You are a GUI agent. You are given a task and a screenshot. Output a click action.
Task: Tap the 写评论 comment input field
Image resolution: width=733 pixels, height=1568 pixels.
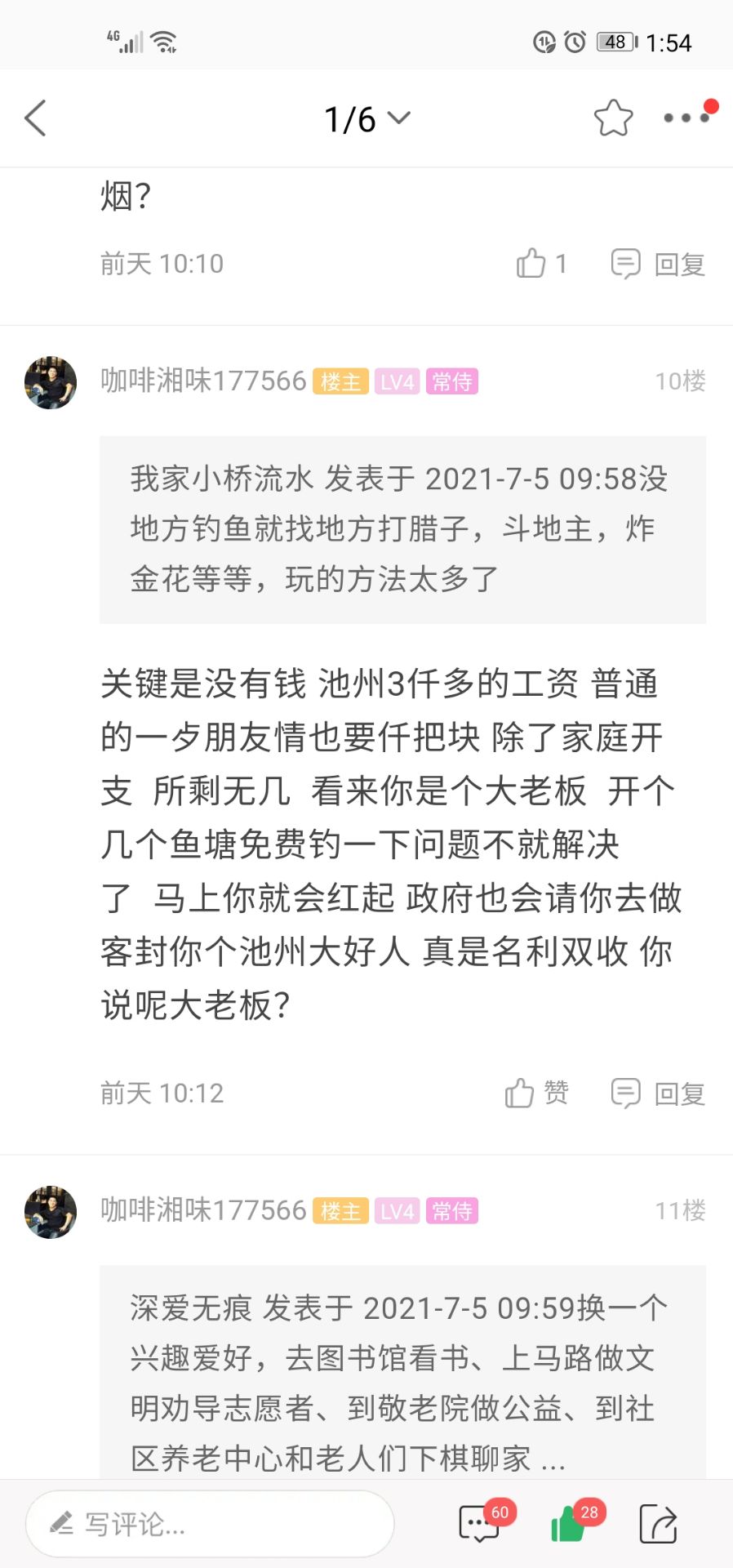210,1524
